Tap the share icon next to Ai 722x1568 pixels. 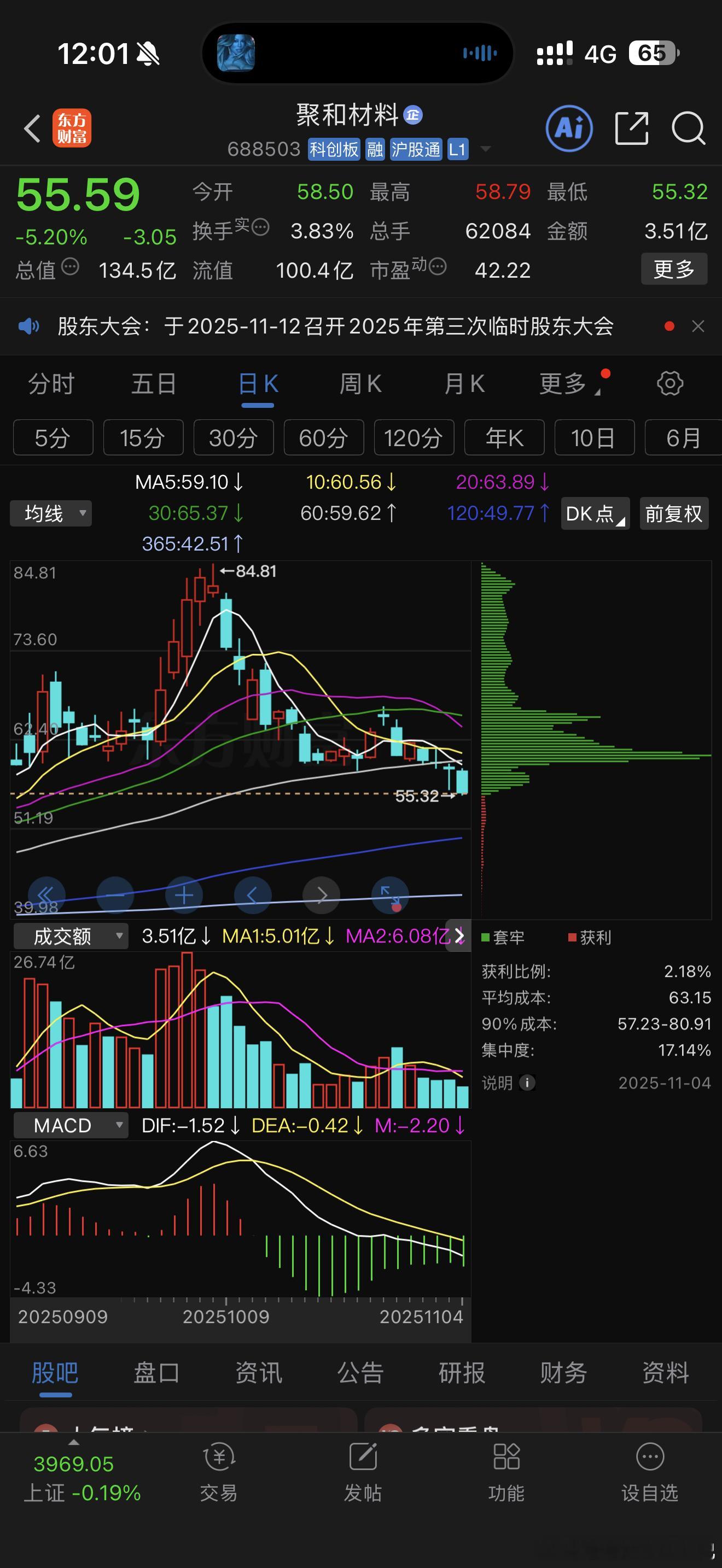(632, 129)
